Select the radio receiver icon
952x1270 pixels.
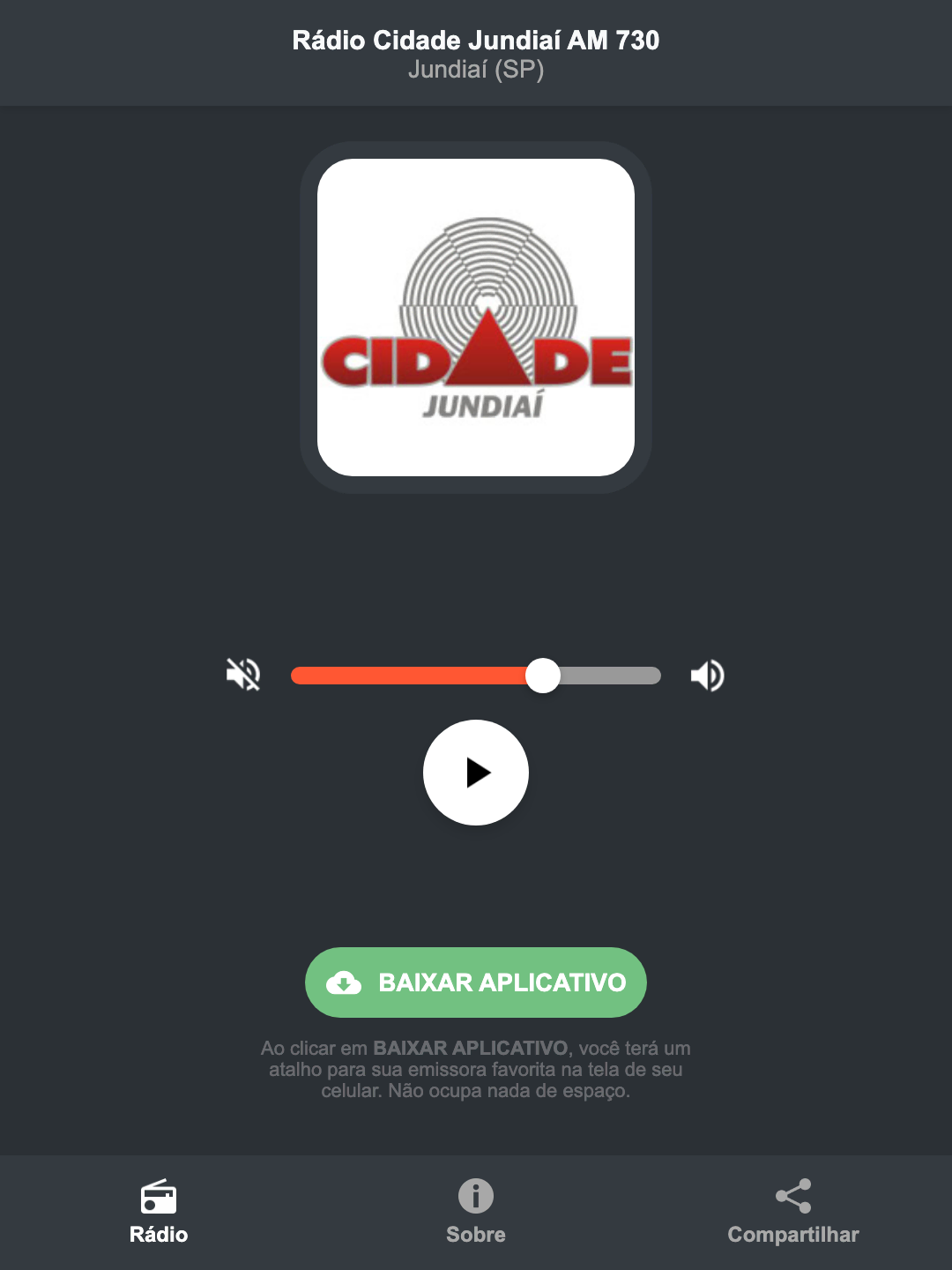point(159,1199)
